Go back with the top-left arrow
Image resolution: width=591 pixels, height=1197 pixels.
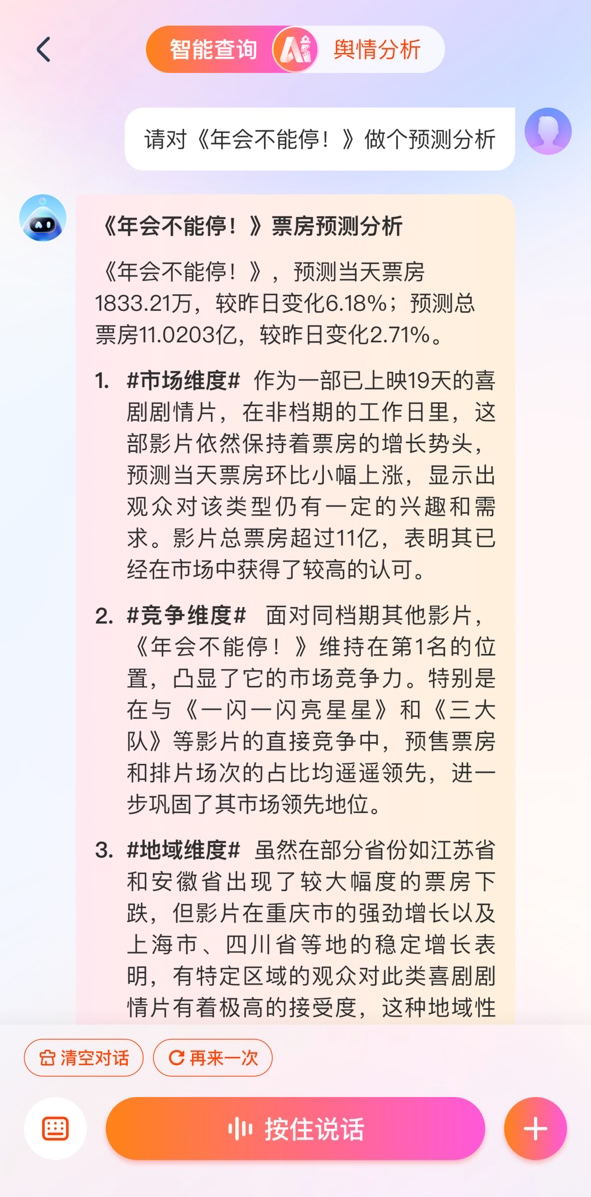44,50
